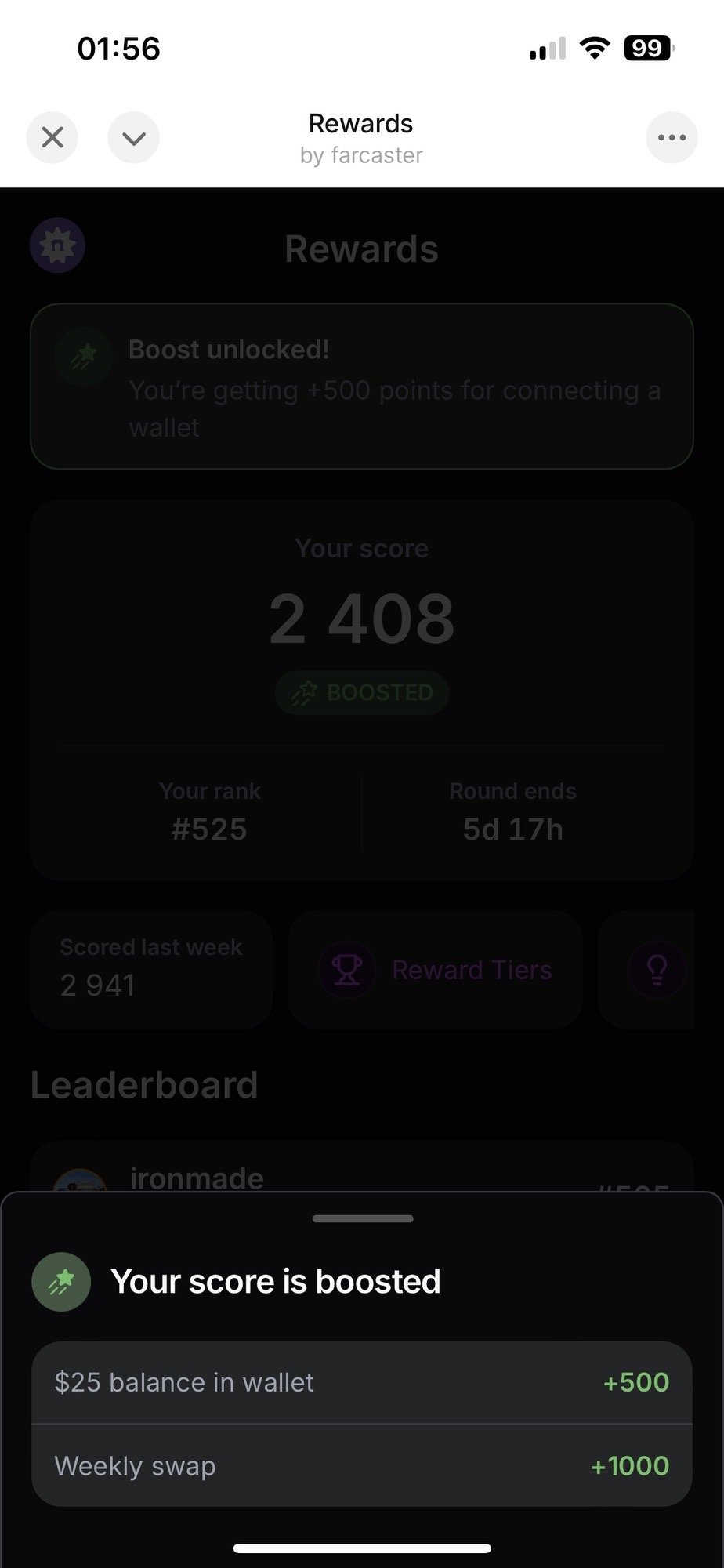Tap the boosted score sheet handle
724x1568 pixels.
tap(362, 1218)
